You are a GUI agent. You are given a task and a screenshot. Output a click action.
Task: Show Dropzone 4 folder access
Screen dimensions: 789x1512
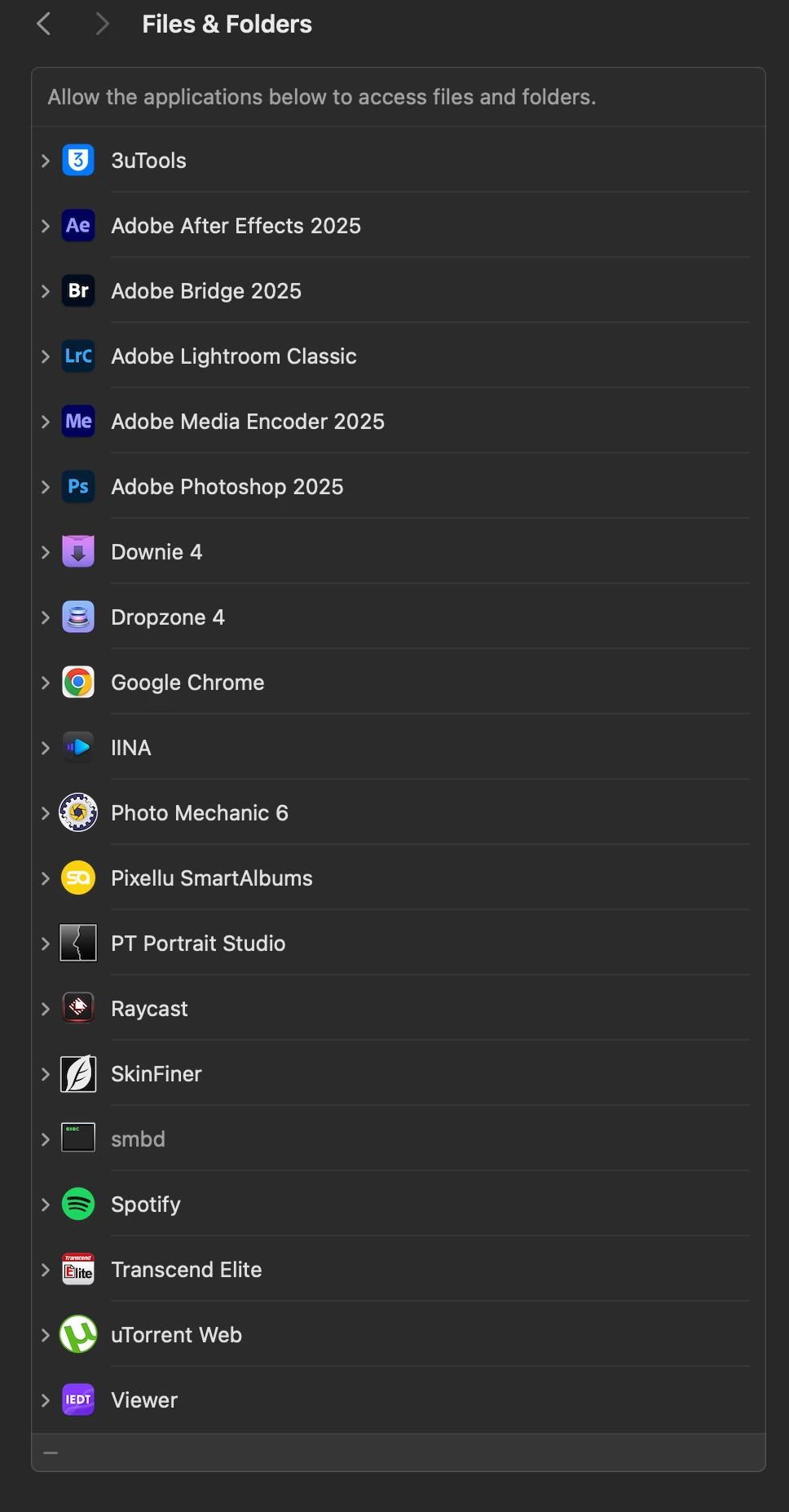point(46,617)
